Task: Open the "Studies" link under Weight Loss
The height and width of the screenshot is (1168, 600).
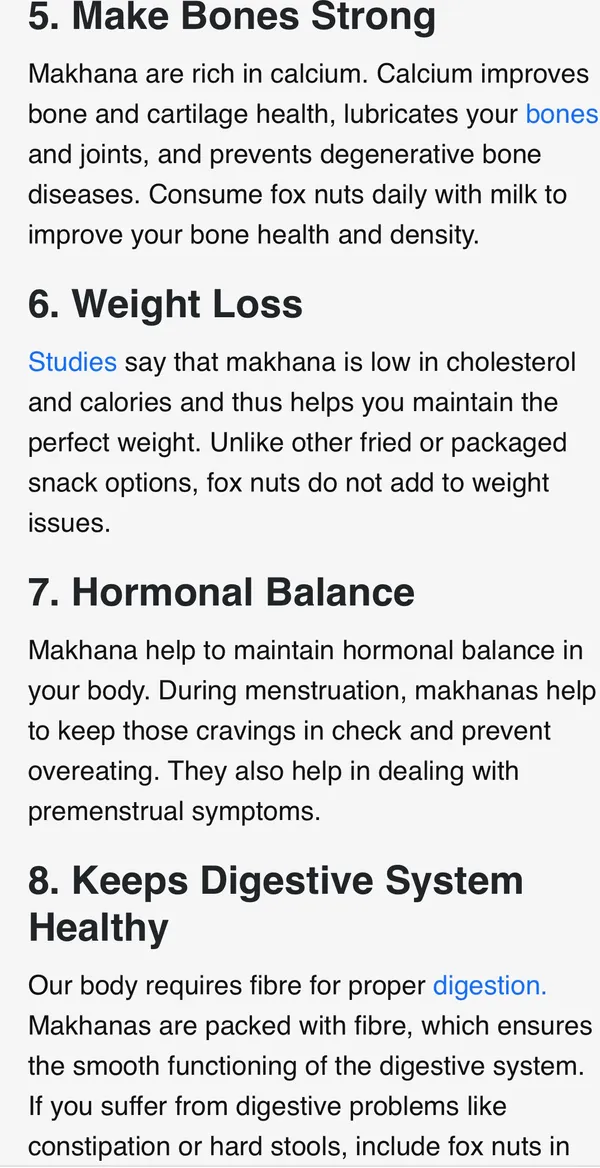Action: (x=72, y=362)
